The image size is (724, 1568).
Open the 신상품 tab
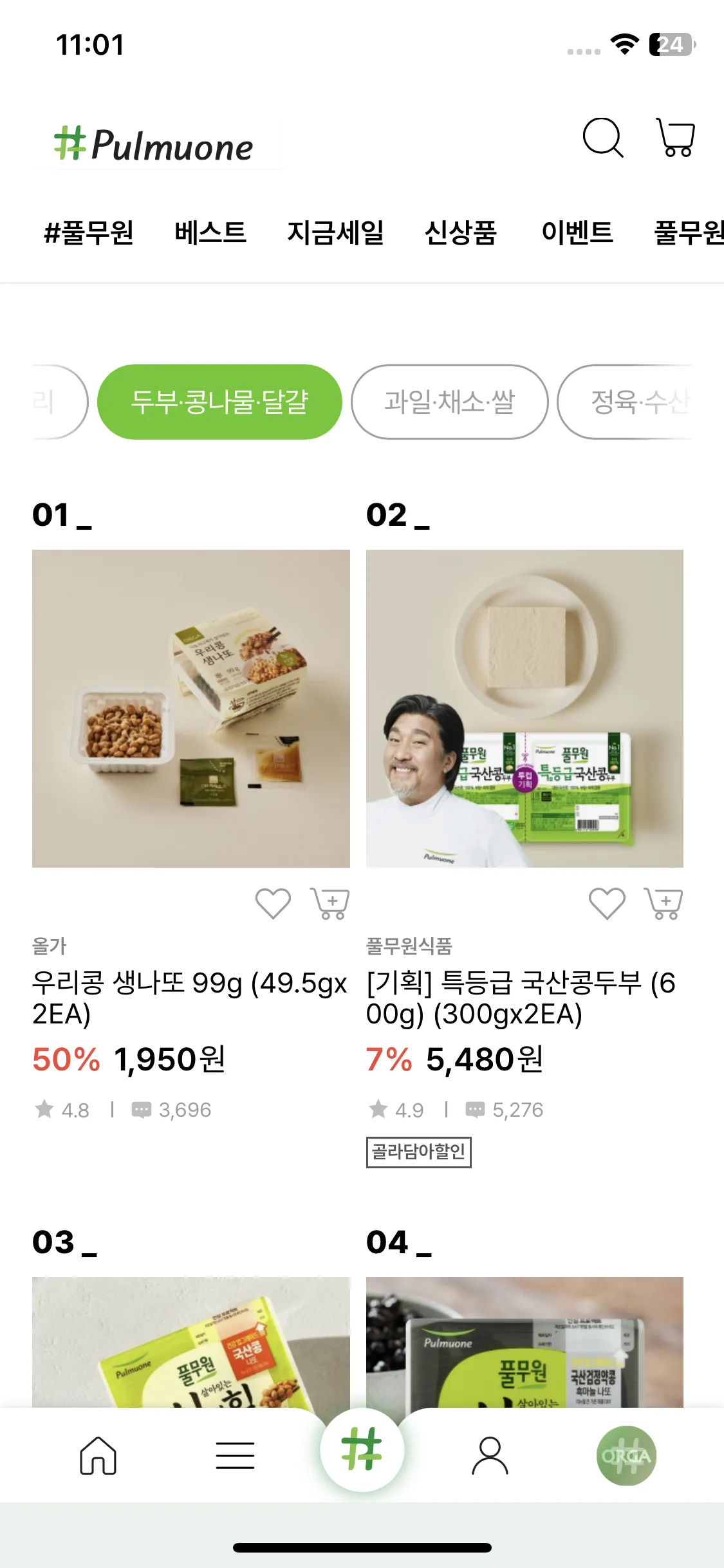[461, 232]
